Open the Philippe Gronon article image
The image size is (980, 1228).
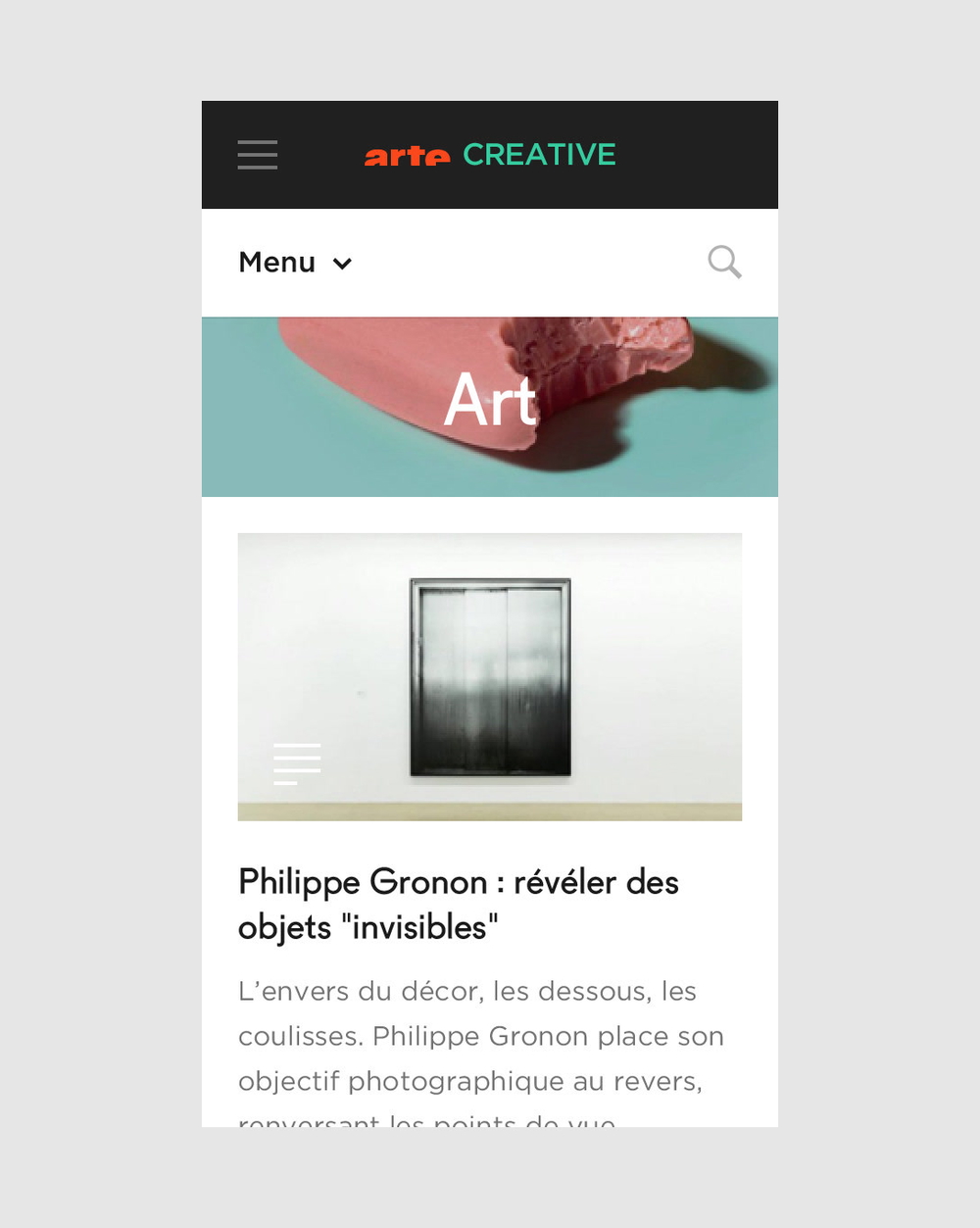(489, 676)
